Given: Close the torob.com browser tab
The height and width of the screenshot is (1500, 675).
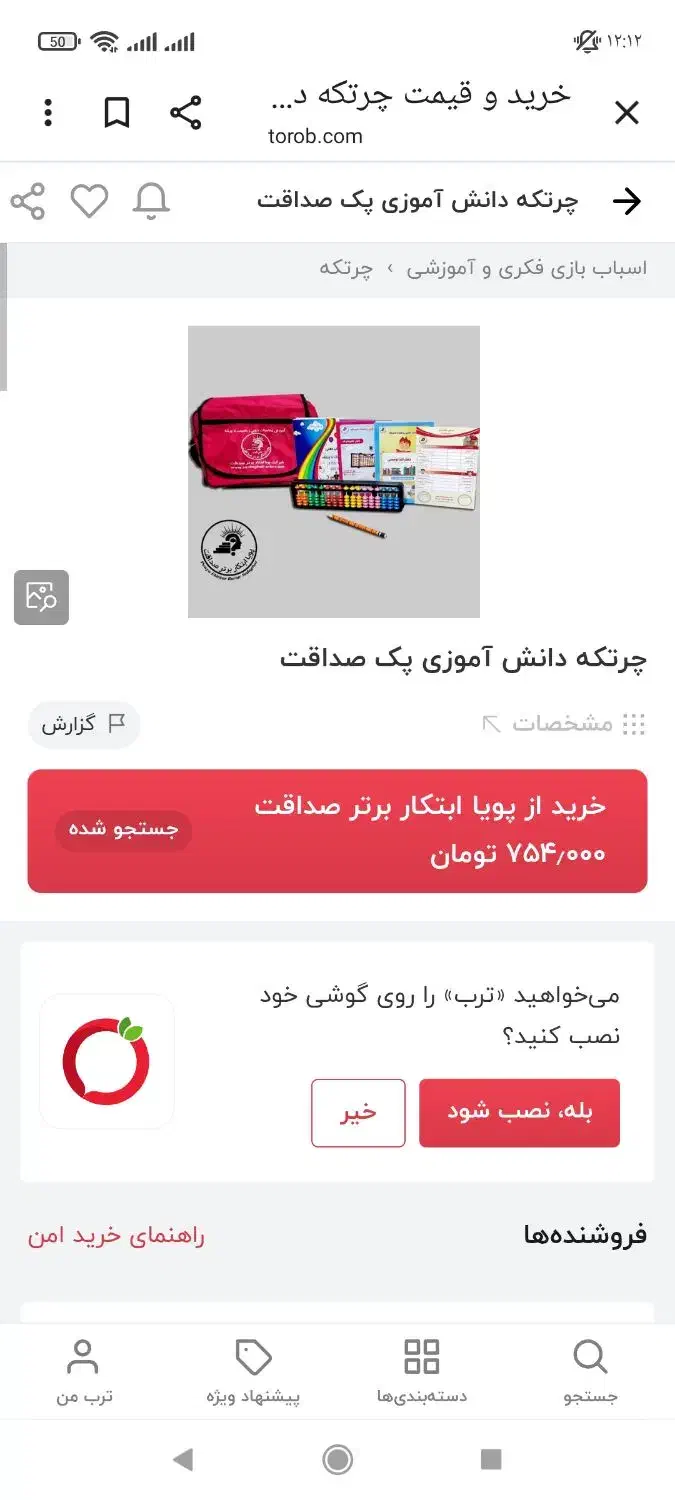Looking at the screenshot, I should pos(626,113).
